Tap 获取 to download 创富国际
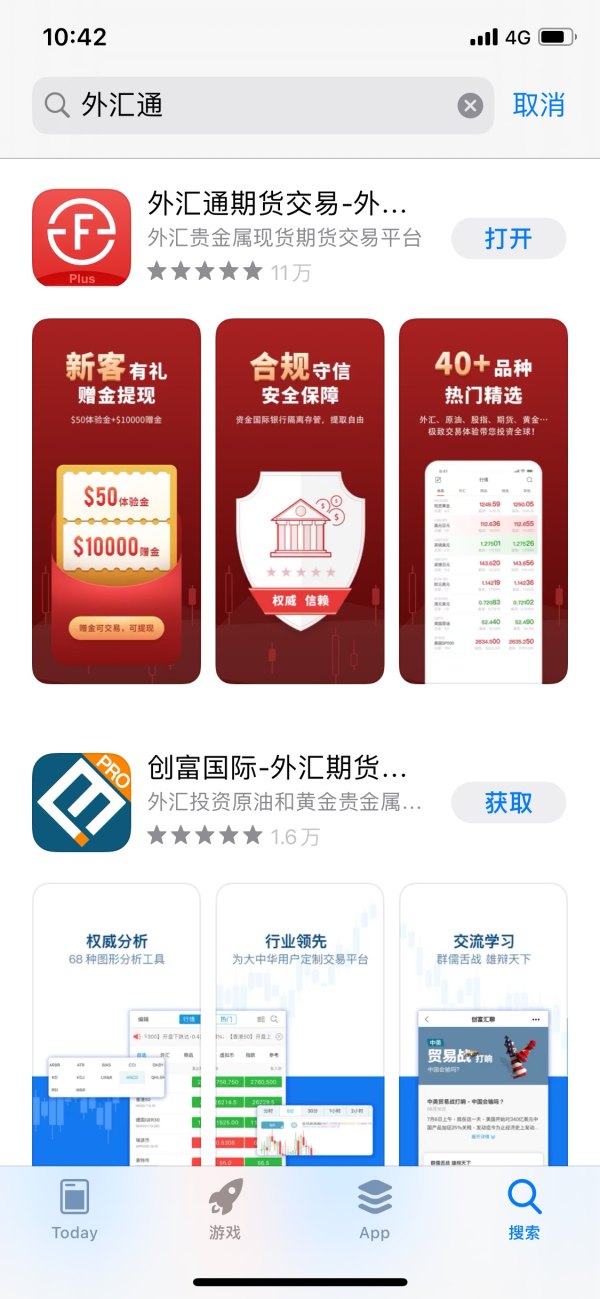This screenshot has width=600, height=1299. pos(508,802)
